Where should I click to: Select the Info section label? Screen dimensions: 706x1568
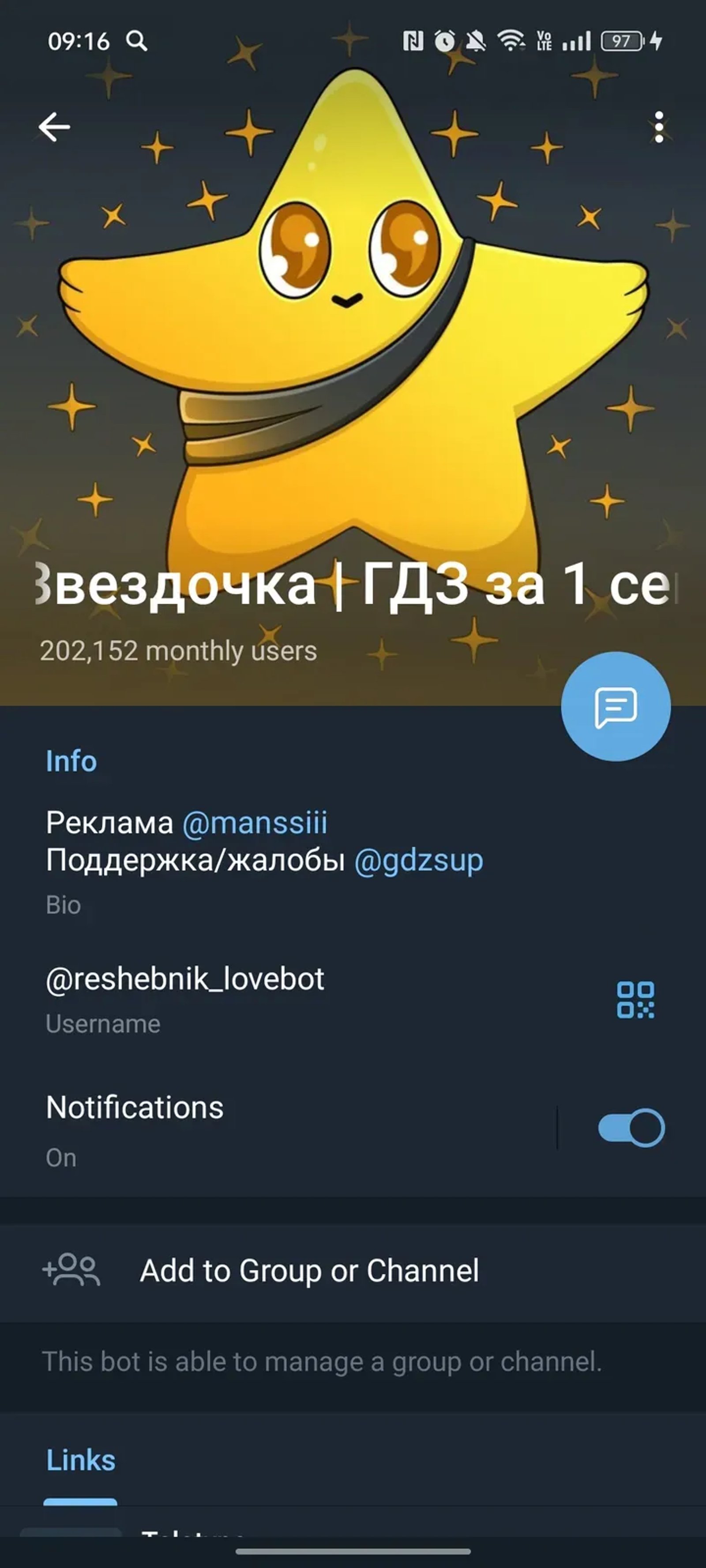[71, 761]
